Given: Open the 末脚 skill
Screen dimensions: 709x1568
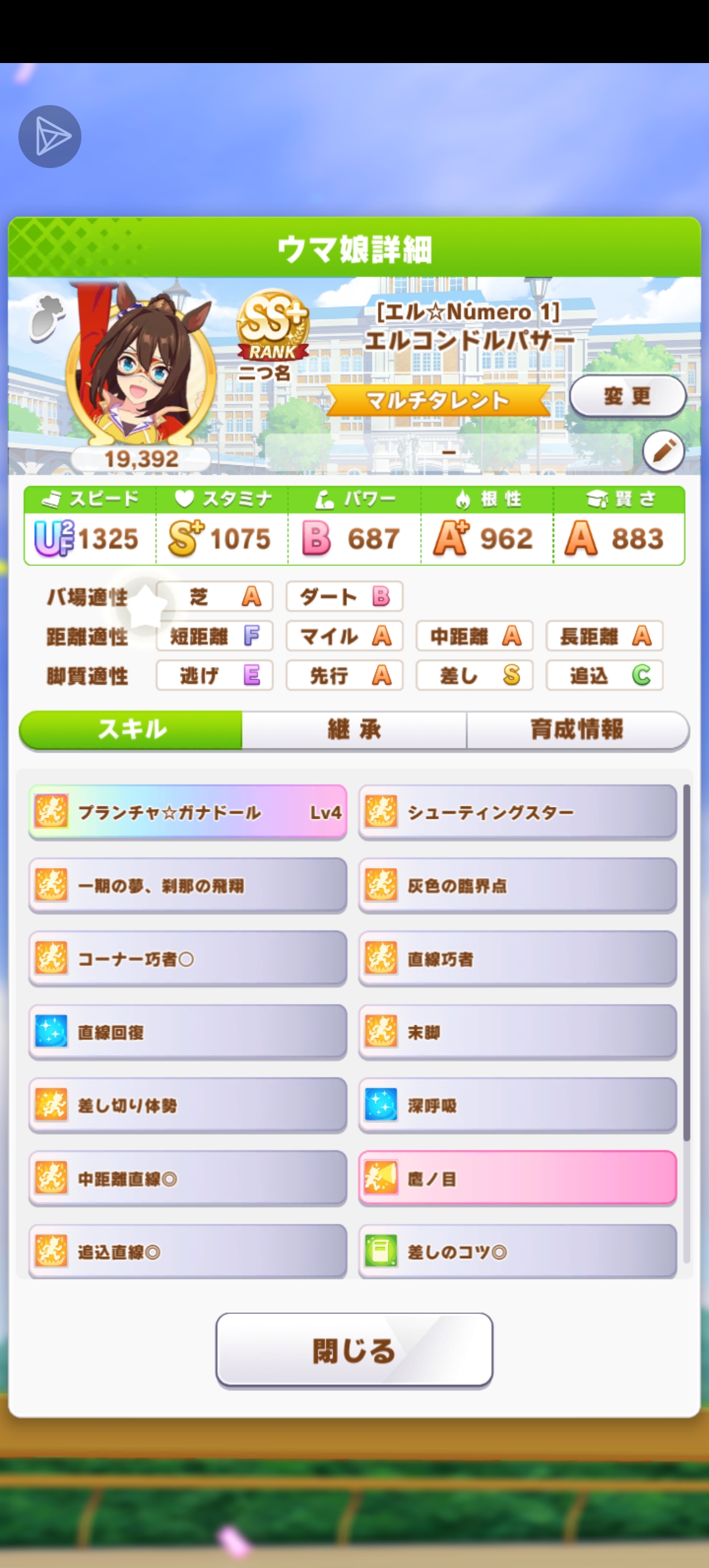Looking at the screenshot, I should [517, 1032].
